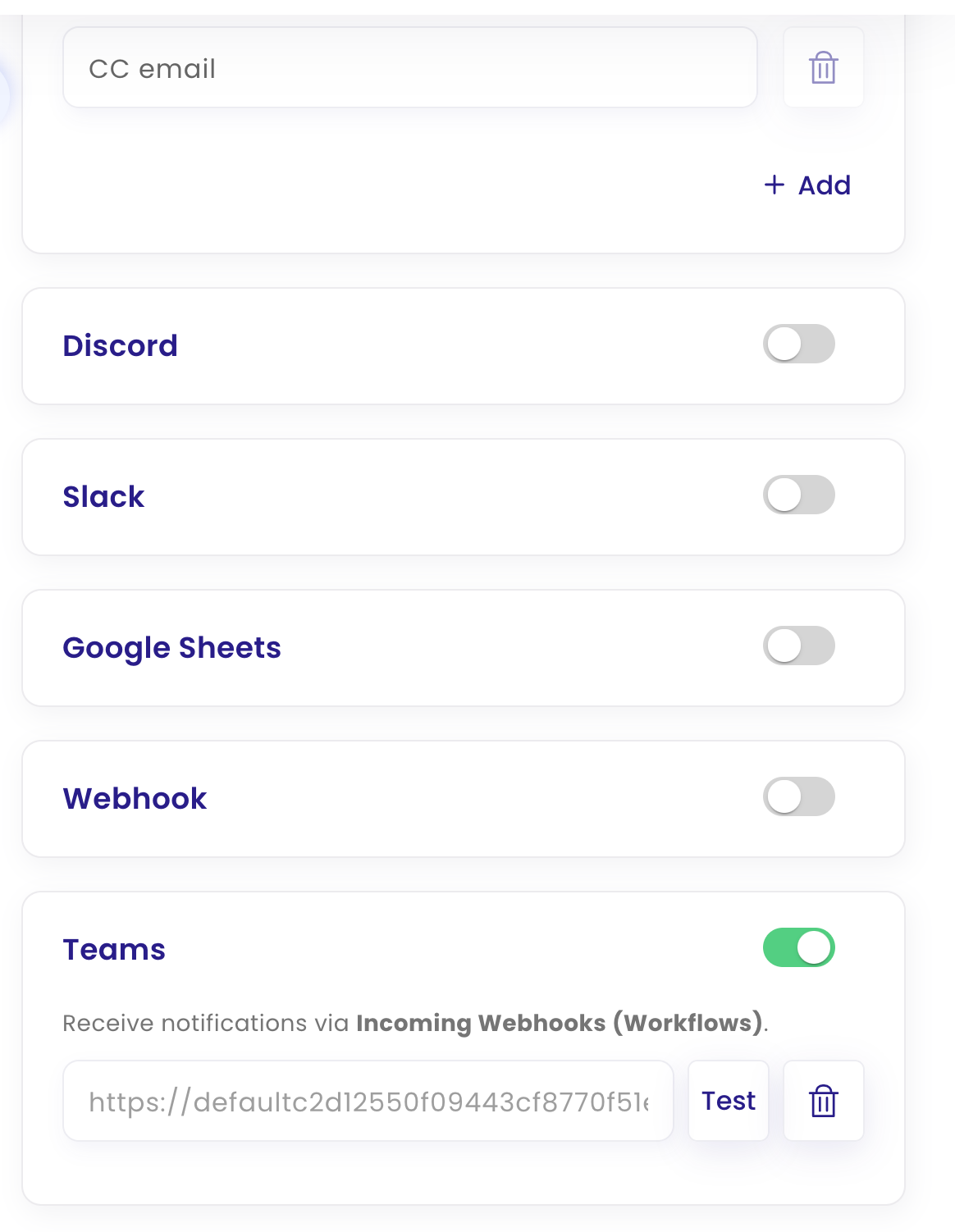This screenshot has height=1232, width=955.
Task: Click the Teams webhook URL input
Action: tap(368, 1100)
